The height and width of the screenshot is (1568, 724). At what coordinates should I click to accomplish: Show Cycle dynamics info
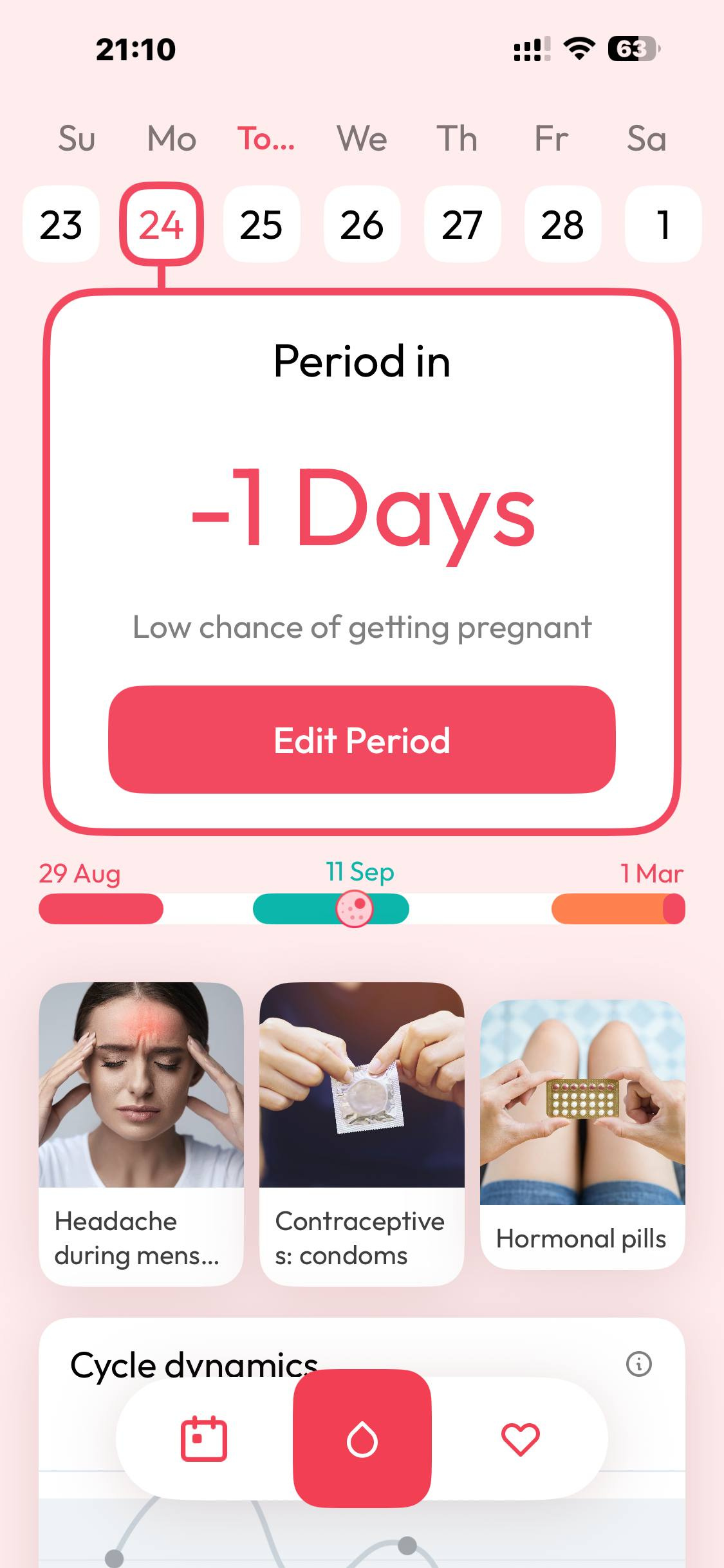(638, 1363)
